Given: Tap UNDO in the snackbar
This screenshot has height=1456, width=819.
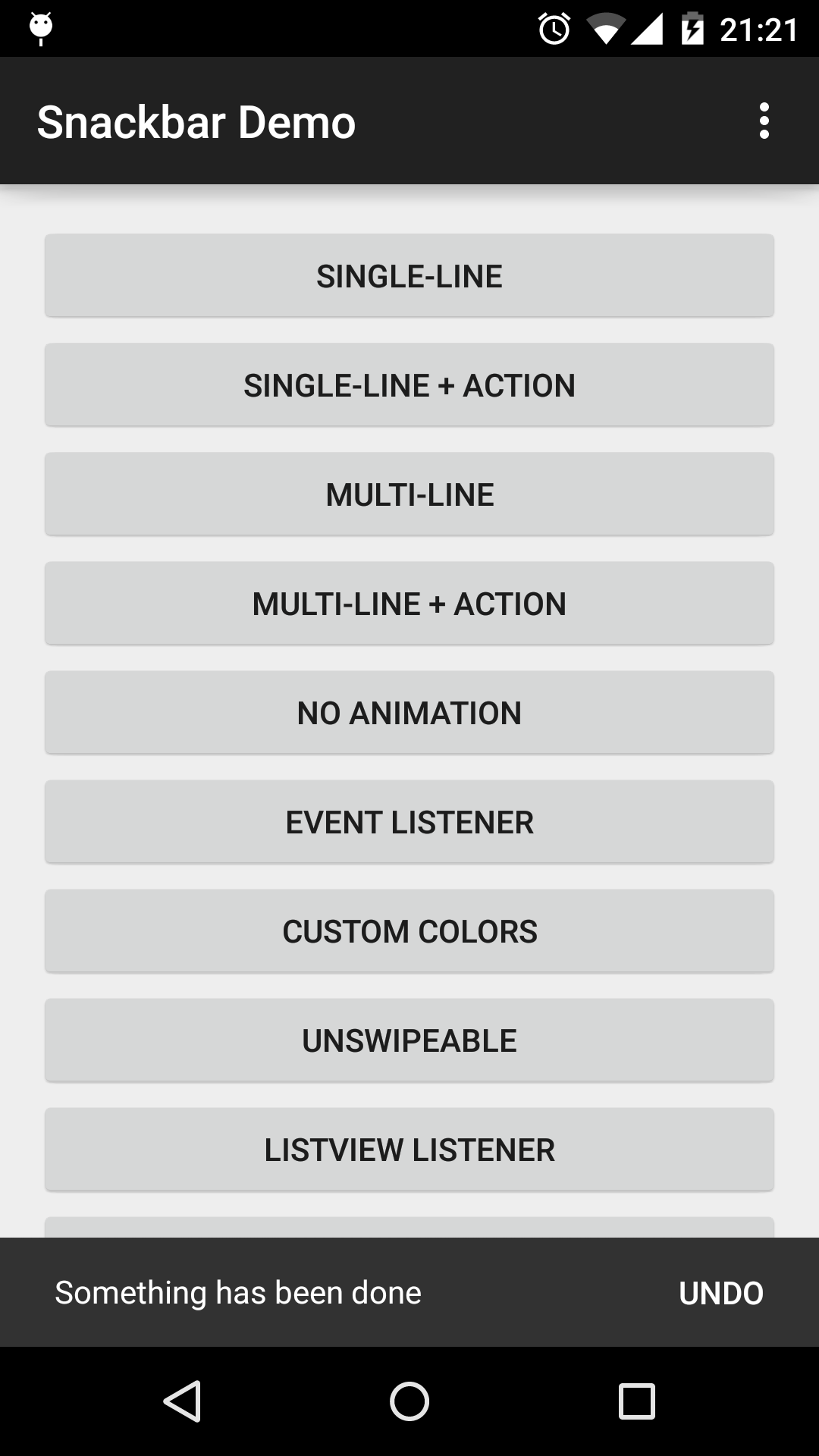Looking at the screenshot, I should [721, 1293].
